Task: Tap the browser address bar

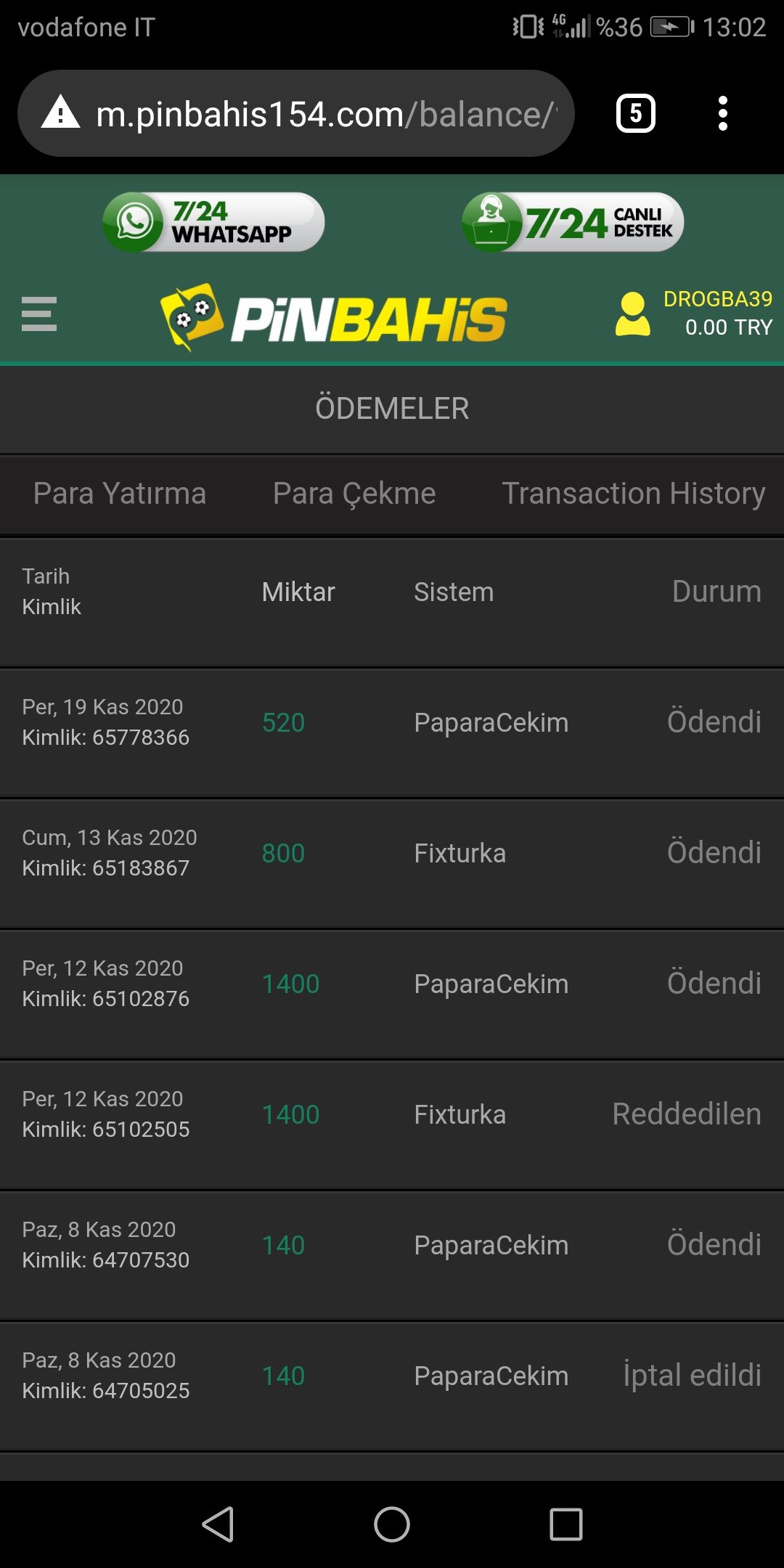Action: coord(327,114)
